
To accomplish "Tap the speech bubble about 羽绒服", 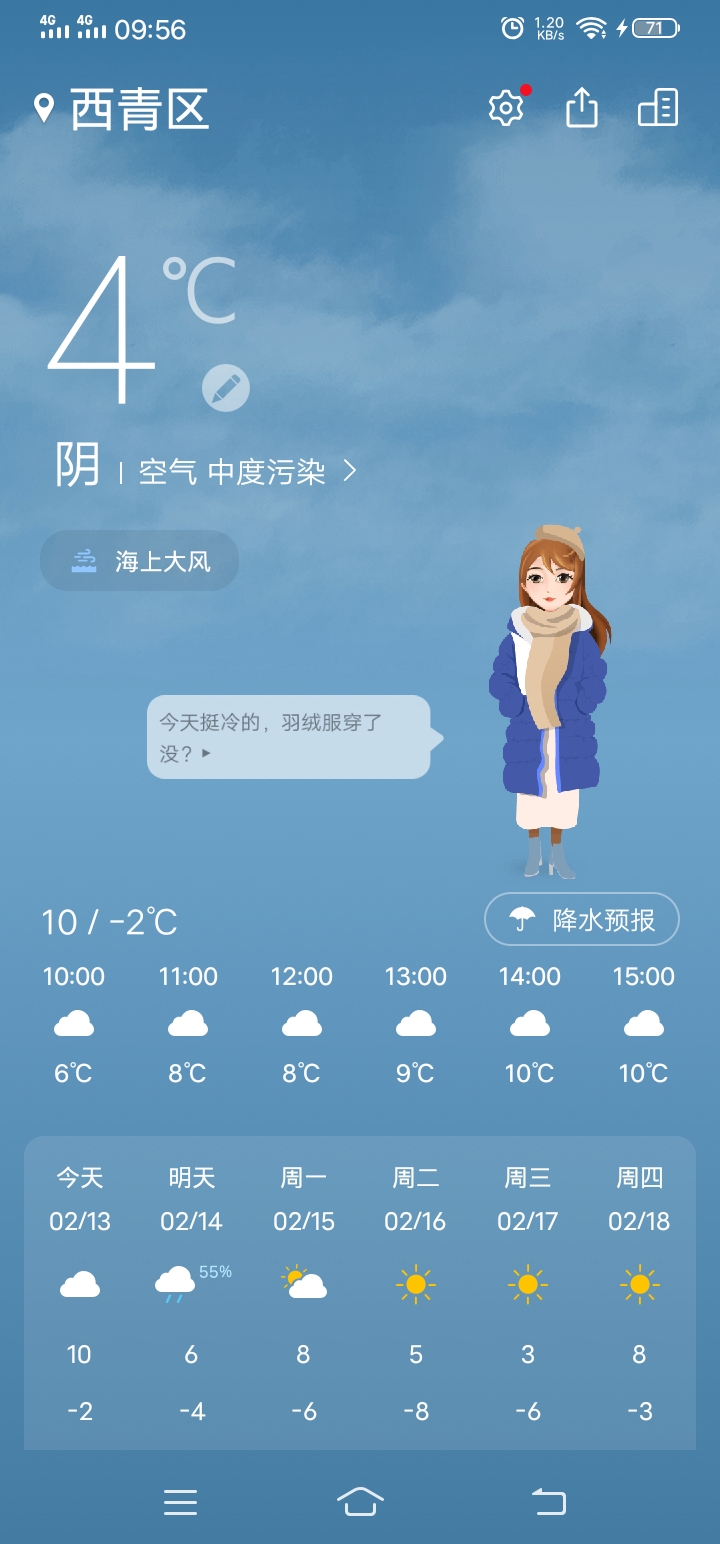I will pyautogui.click(x=288, y=737).
